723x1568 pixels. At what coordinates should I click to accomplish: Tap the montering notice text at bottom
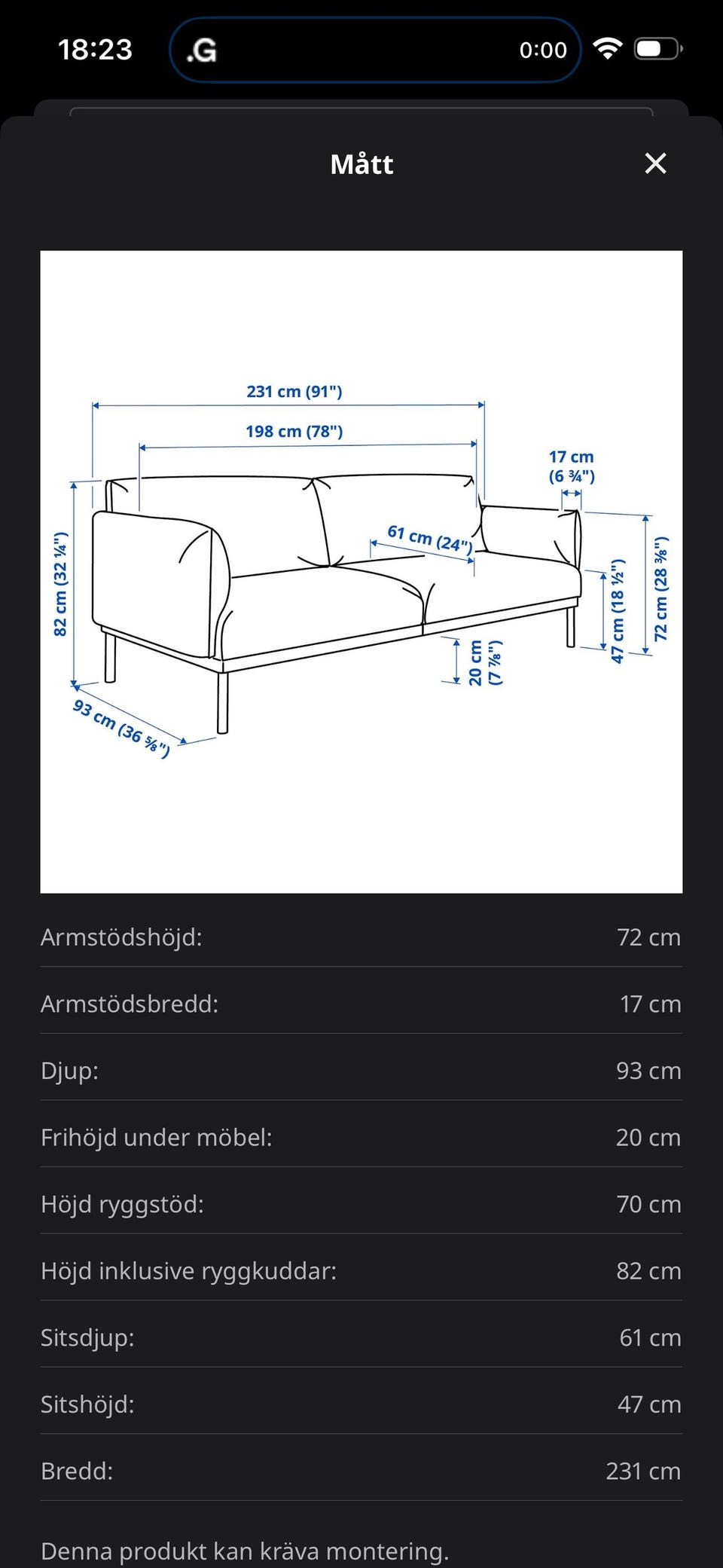[x=243, y=1550]
